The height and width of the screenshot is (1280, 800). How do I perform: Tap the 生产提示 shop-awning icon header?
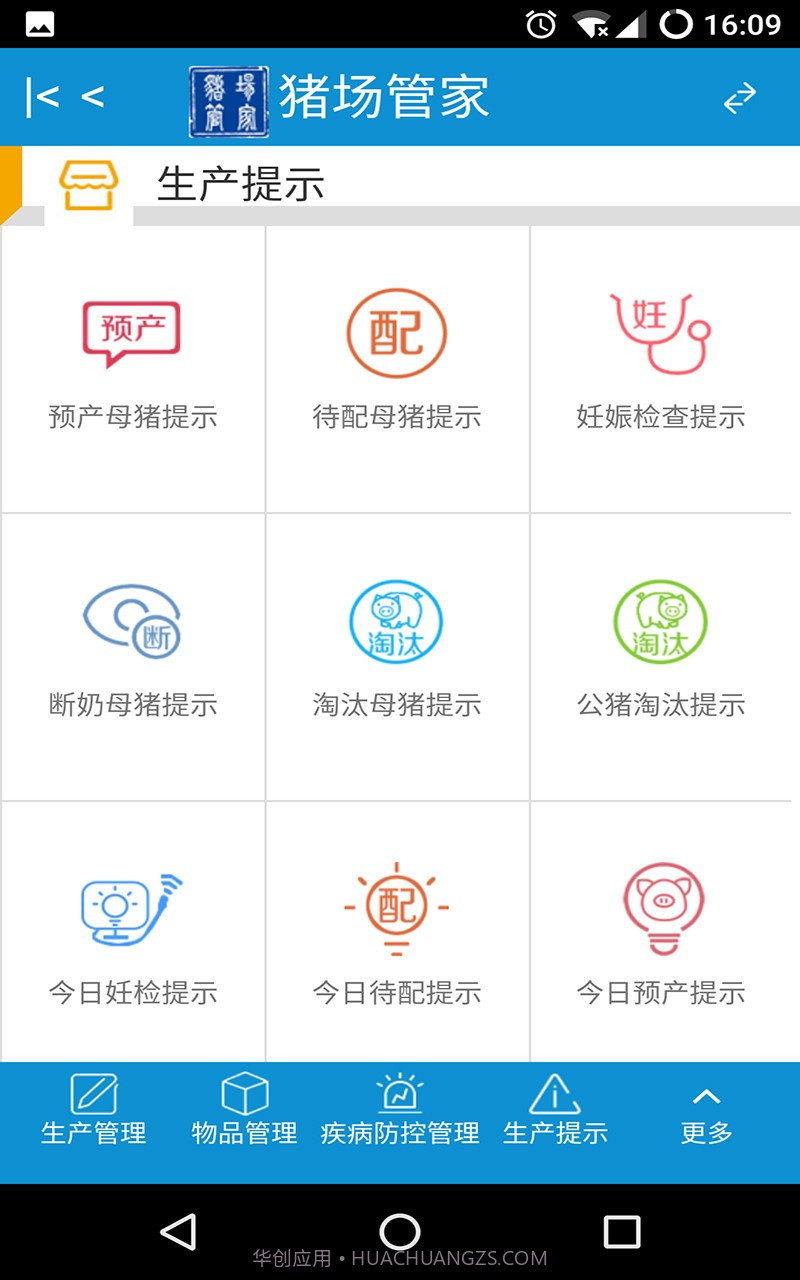pos(89,184)
